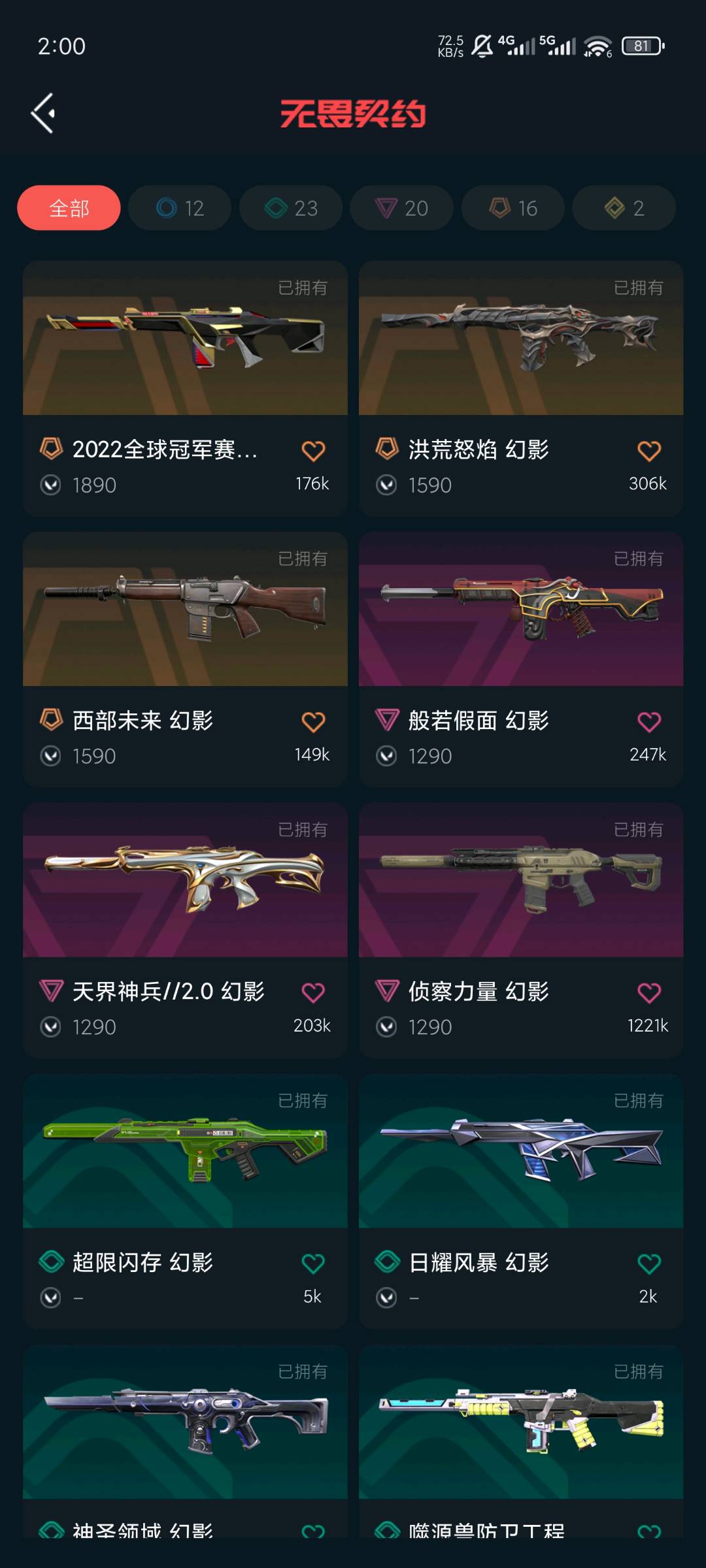Screen dimensions: 706x1568
Task: Filter skins by the yellow tier (2)
Action: pyautogui.click(x=624, y=208)
